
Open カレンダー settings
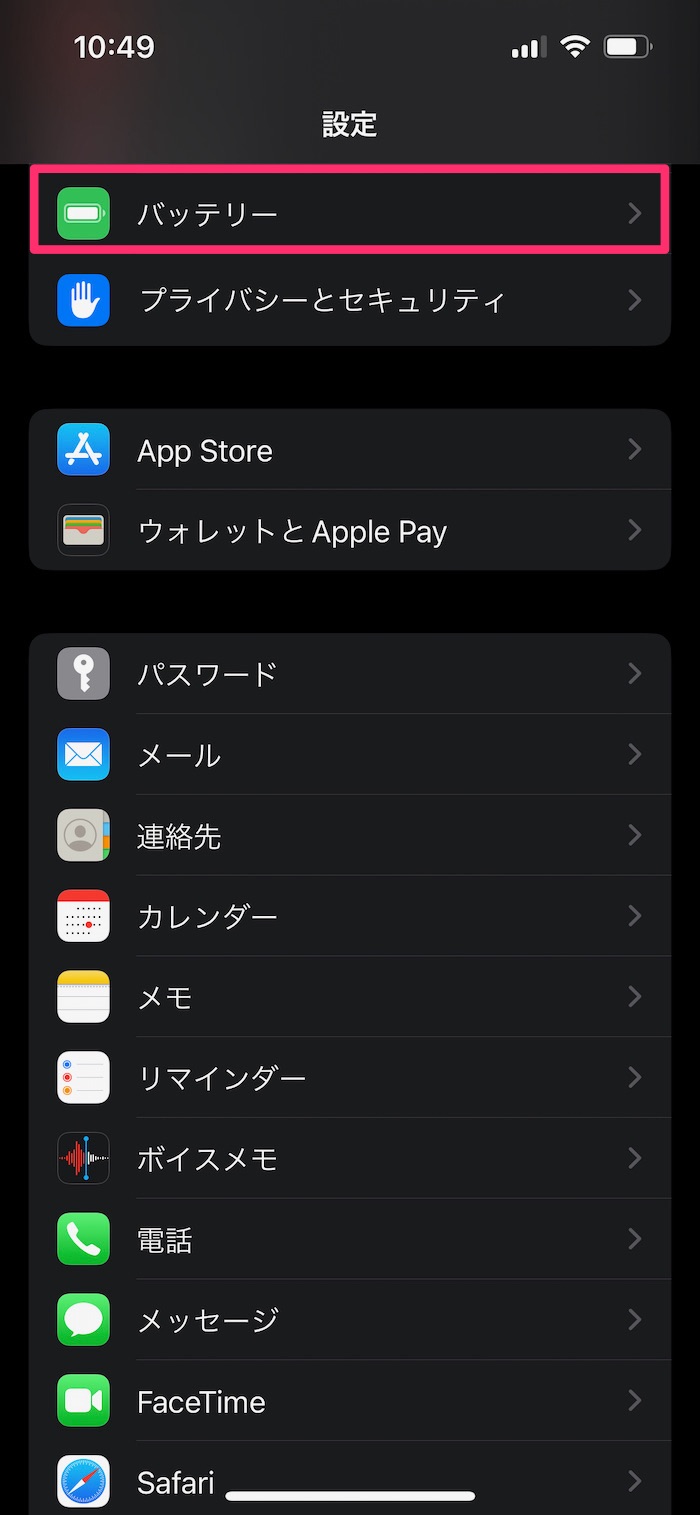pos(349,916)
